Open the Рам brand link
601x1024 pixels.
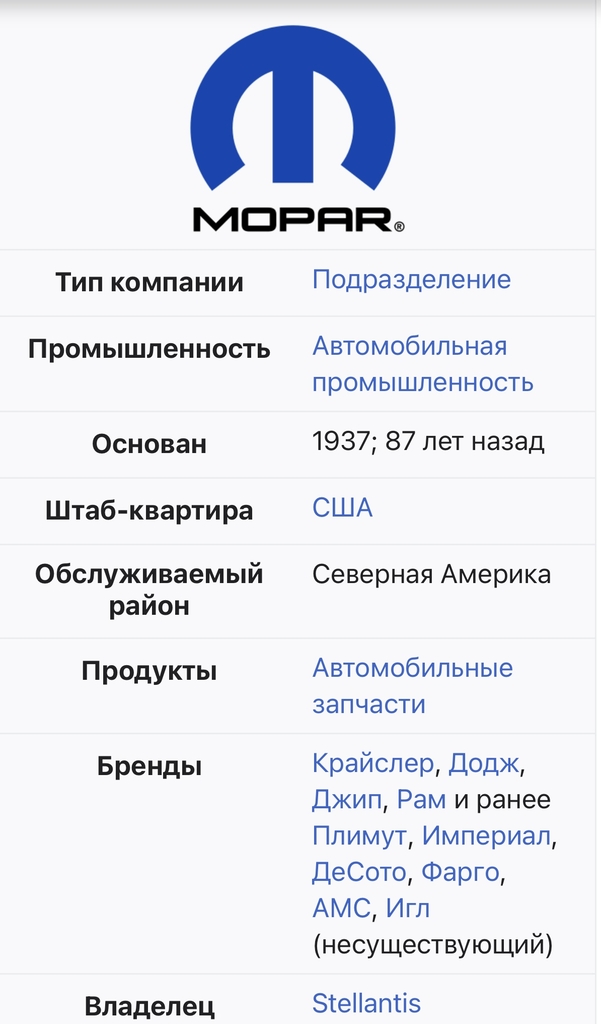click(421, 799)
